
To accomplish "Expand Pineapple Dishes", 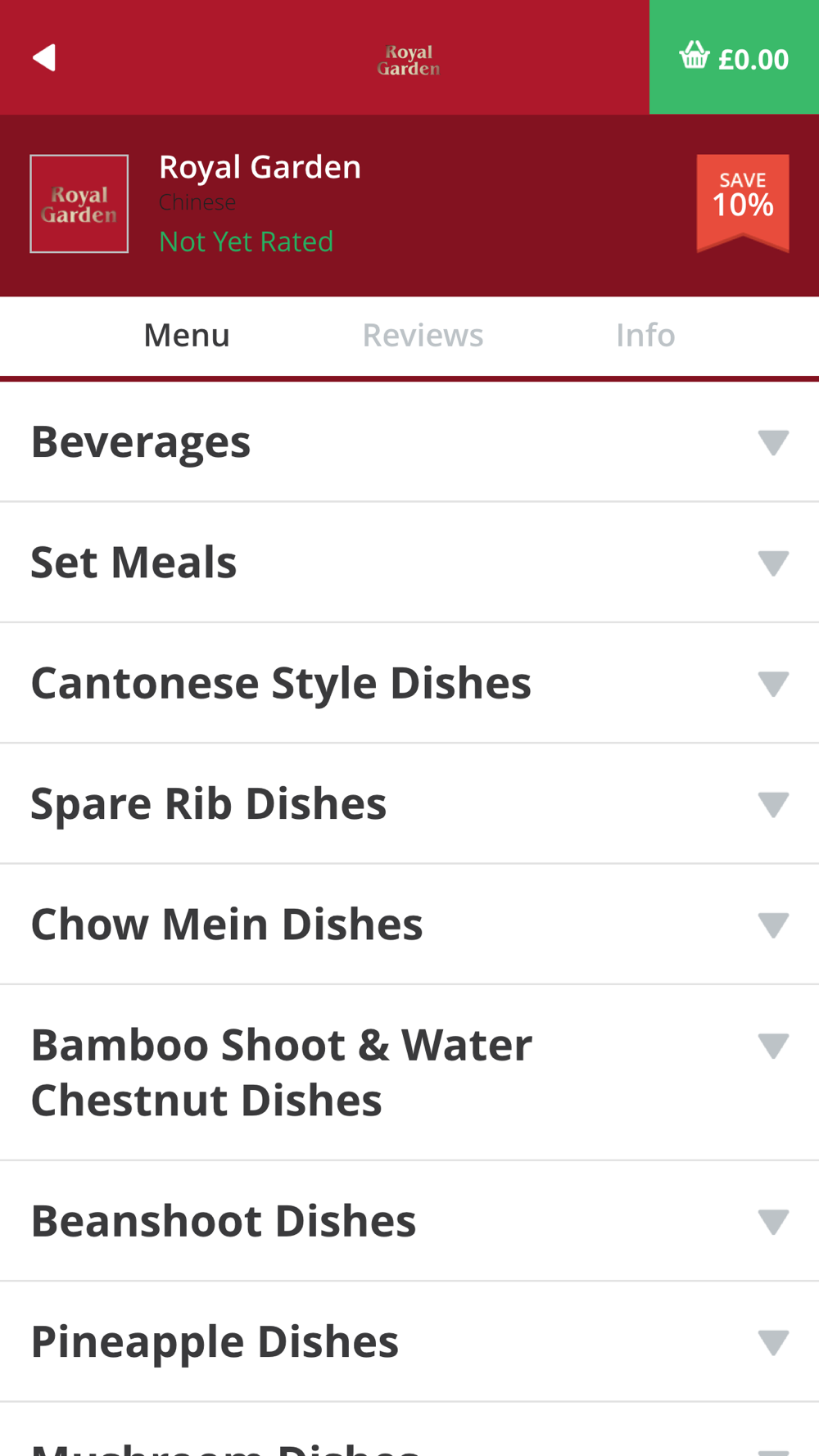I will coord(409,1341).
